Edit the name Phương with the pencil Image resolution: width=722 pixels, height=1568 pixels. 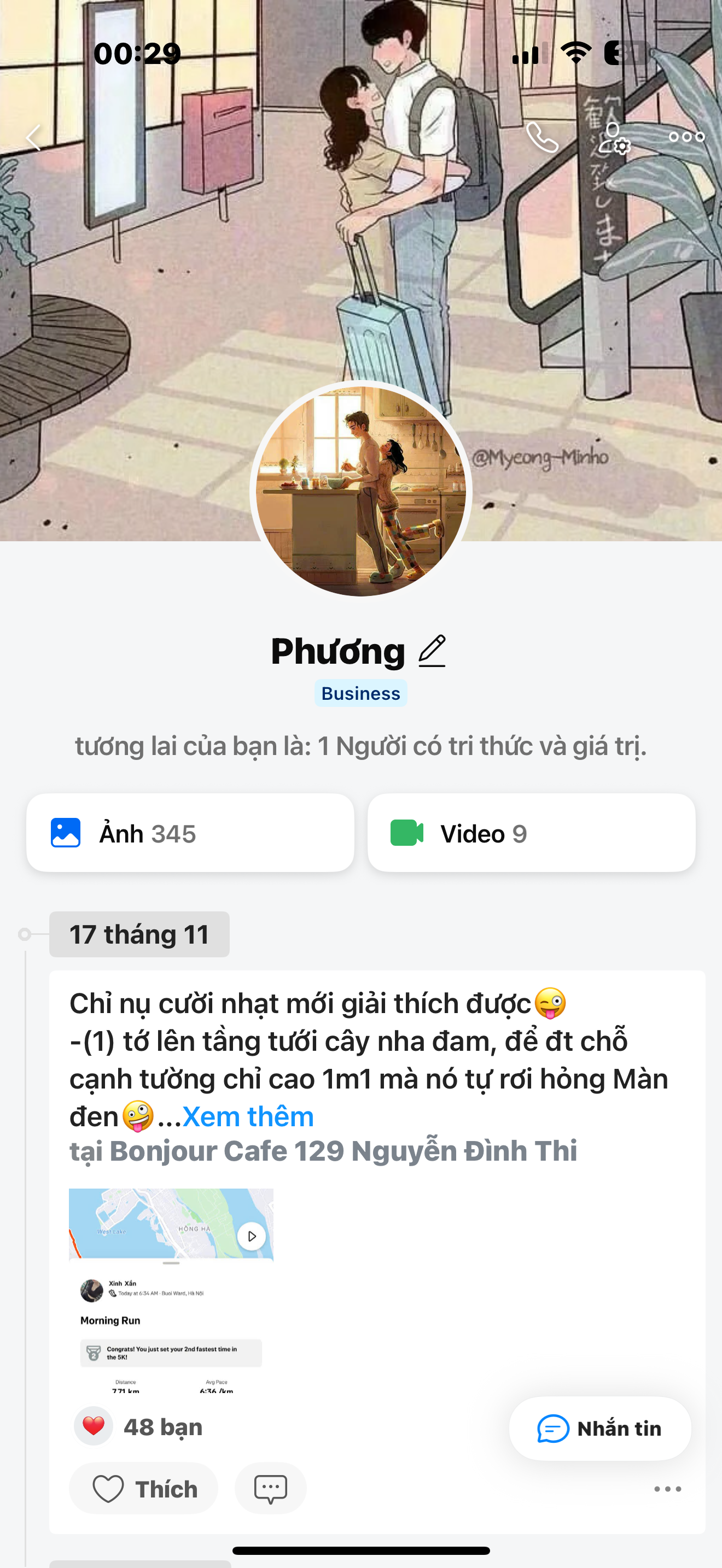coord(432,651)
